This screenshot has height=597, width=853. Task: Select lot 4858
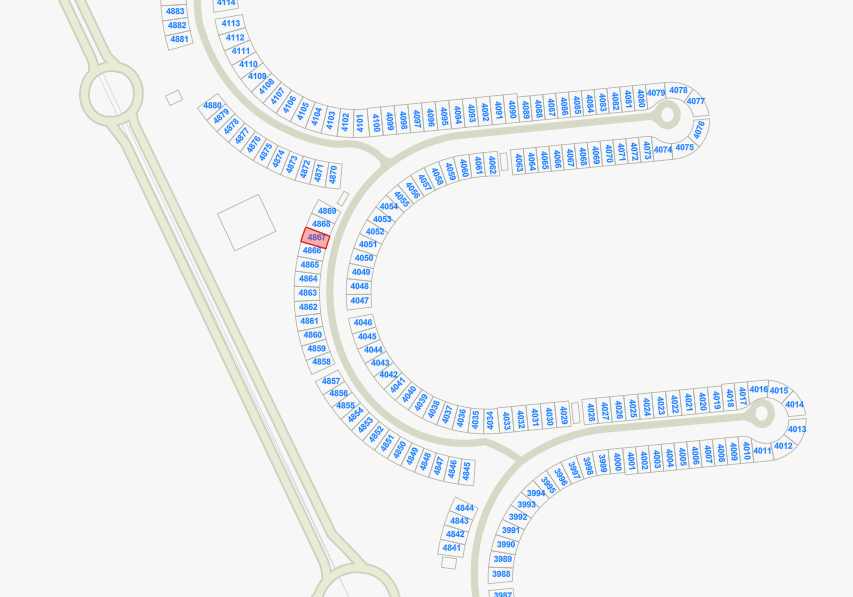321,362
